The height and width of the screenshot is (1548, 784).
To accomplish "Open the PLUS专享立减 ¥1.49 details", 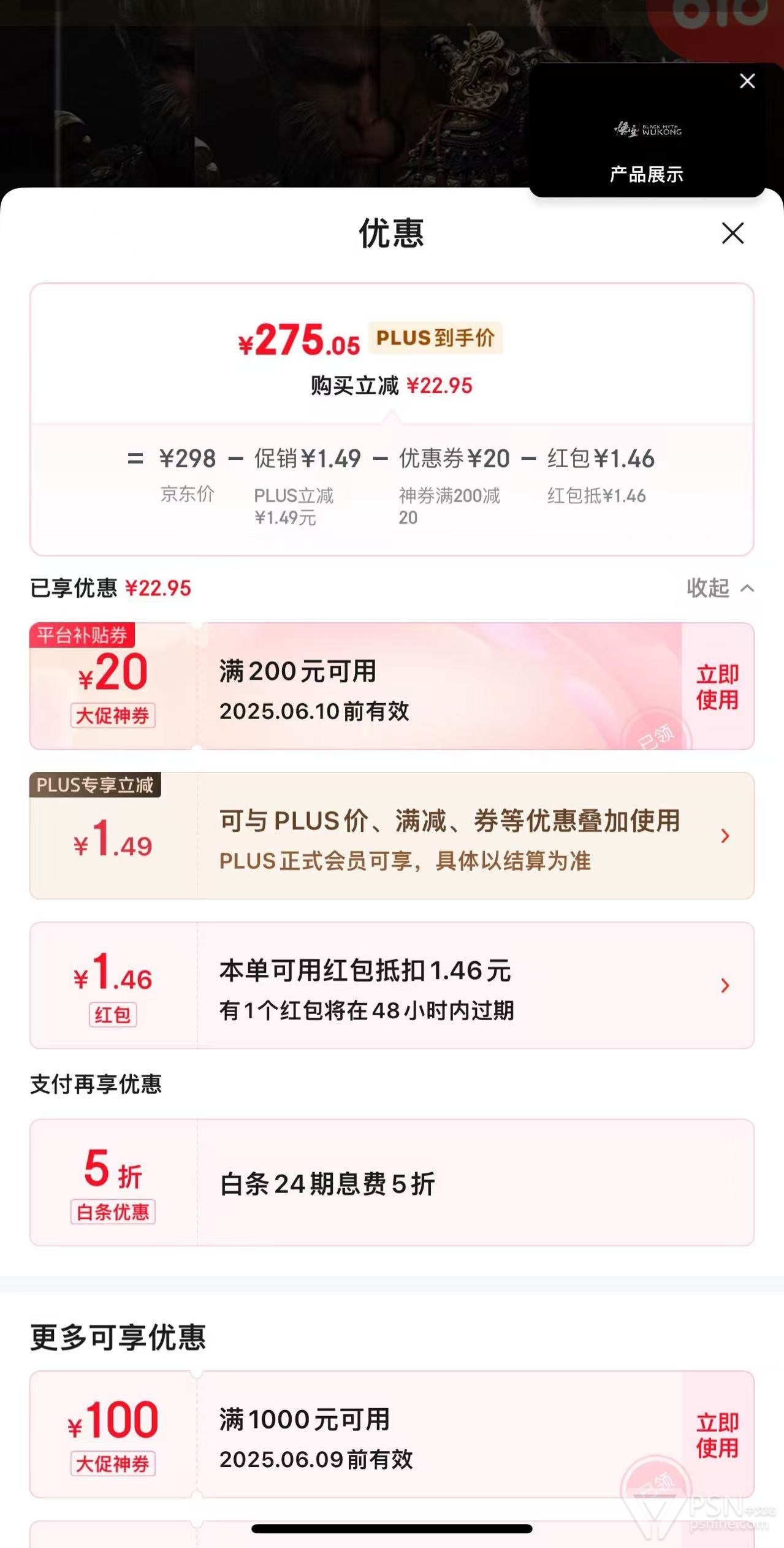I will pos(392,836).
